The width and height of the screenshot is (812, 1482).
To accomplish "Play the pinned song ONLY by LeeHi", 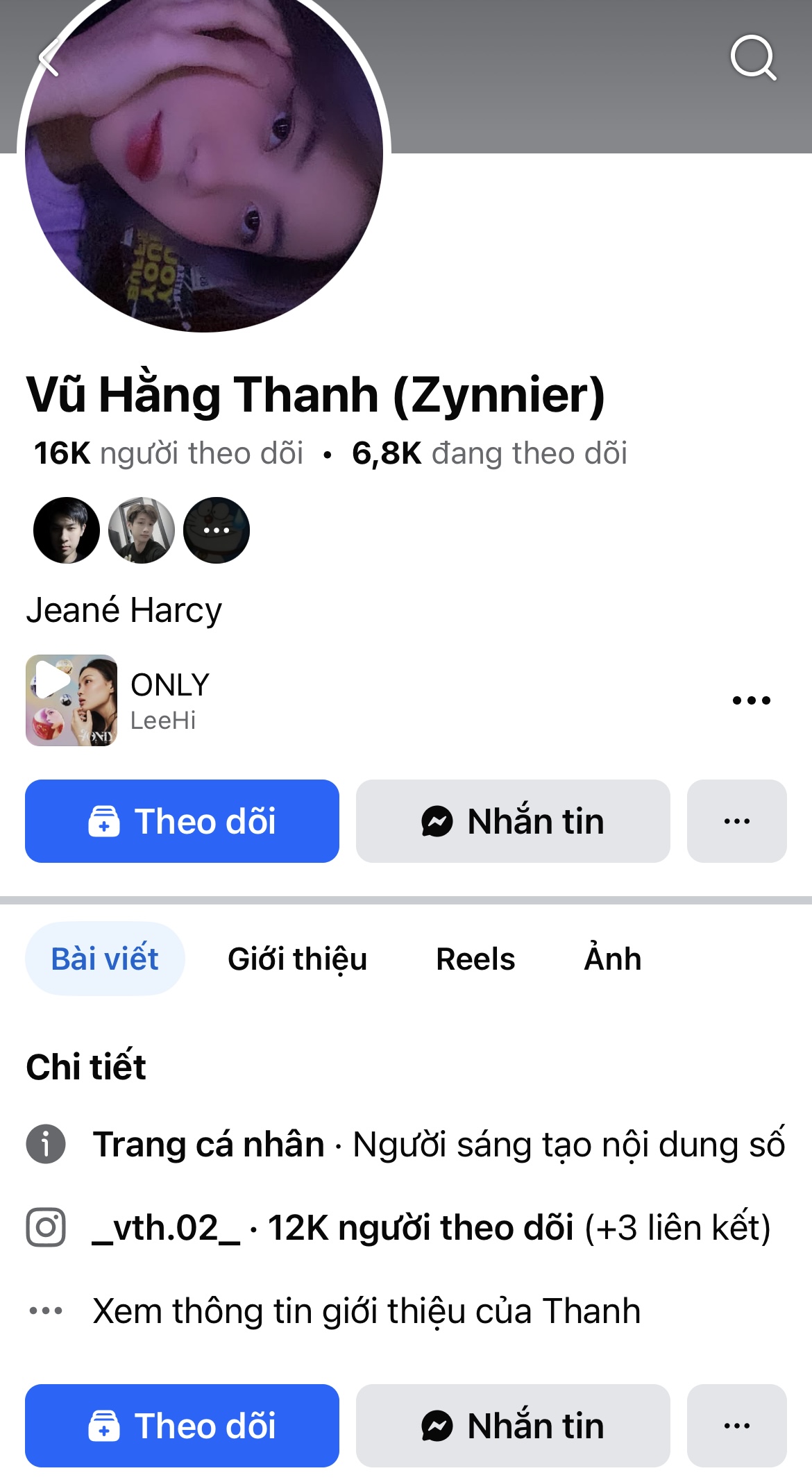I will (71, 700).
